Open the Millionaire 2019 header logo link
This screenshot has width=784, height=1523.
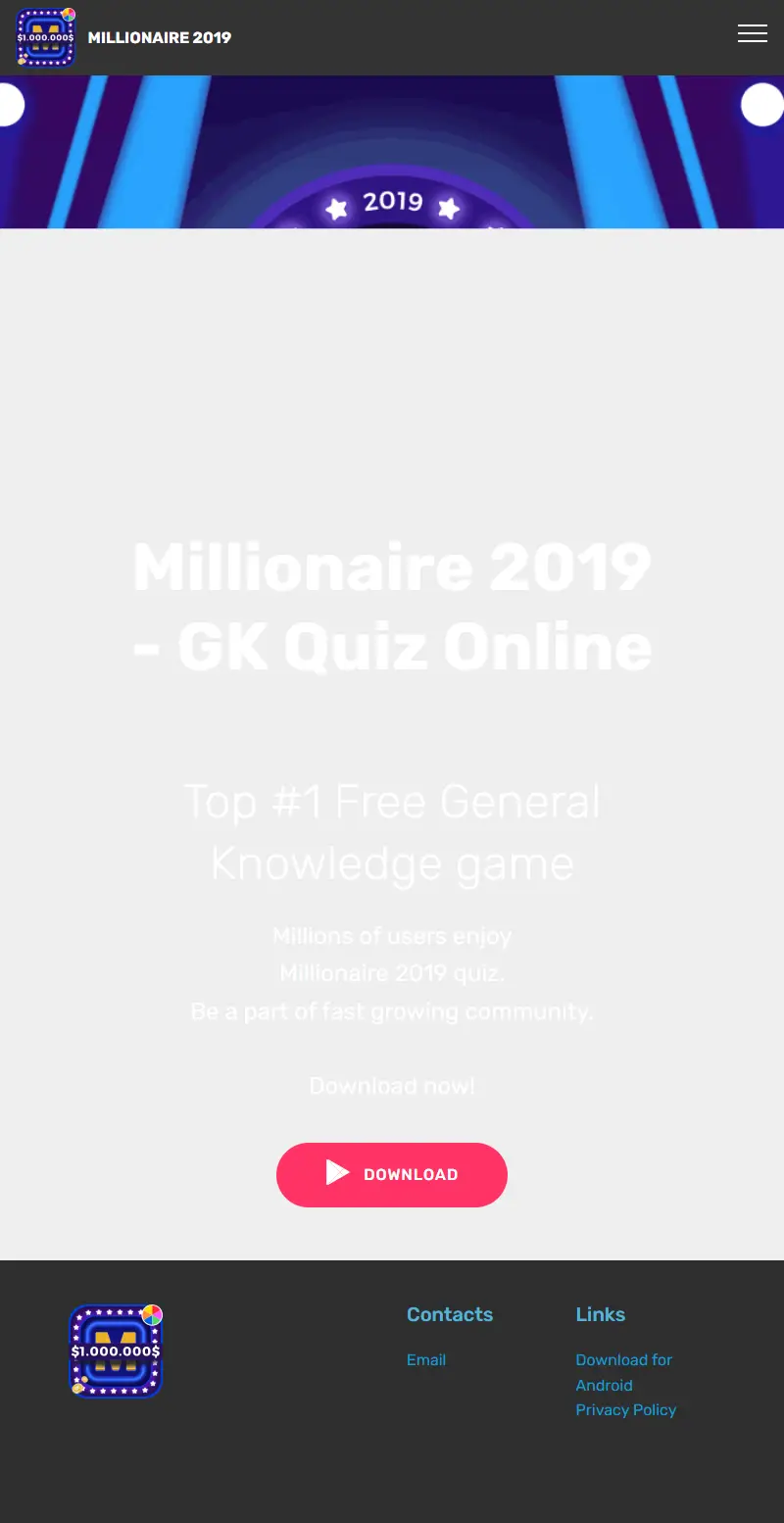124,37
